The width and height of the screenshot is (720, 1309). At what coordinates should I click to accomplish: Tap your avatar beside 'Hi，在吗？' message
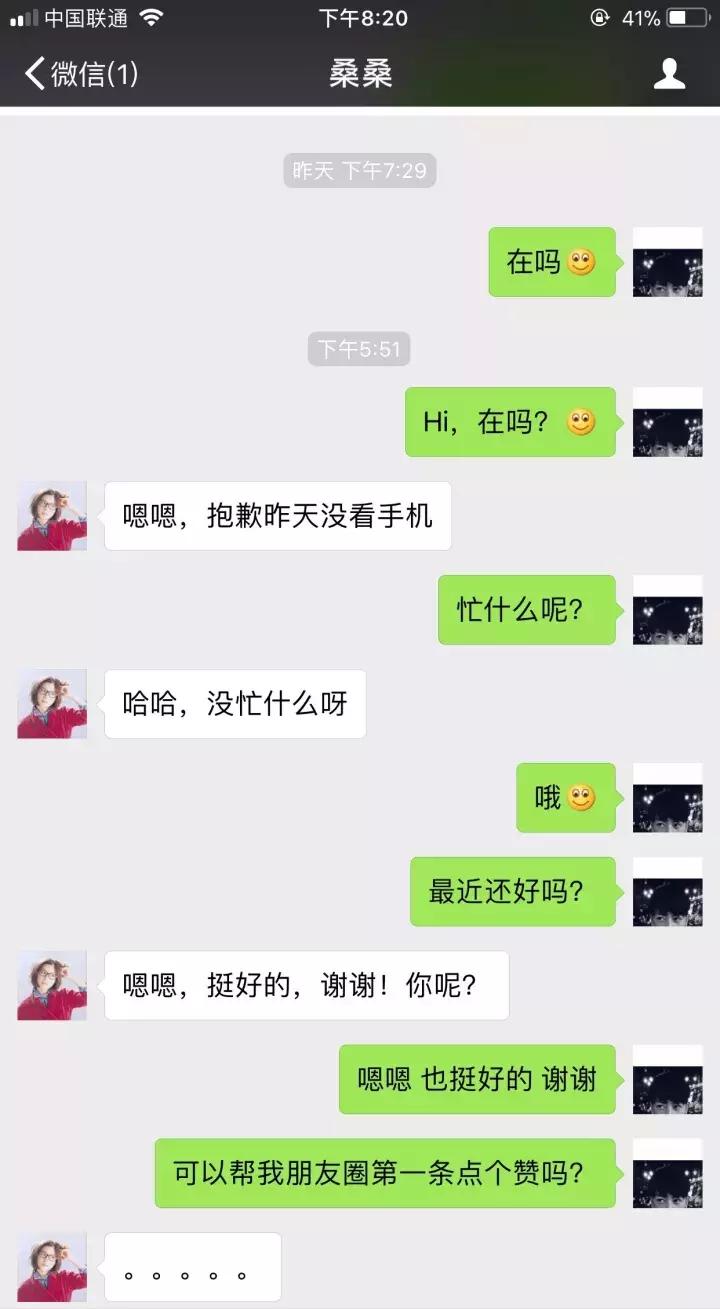click(668, 422)
